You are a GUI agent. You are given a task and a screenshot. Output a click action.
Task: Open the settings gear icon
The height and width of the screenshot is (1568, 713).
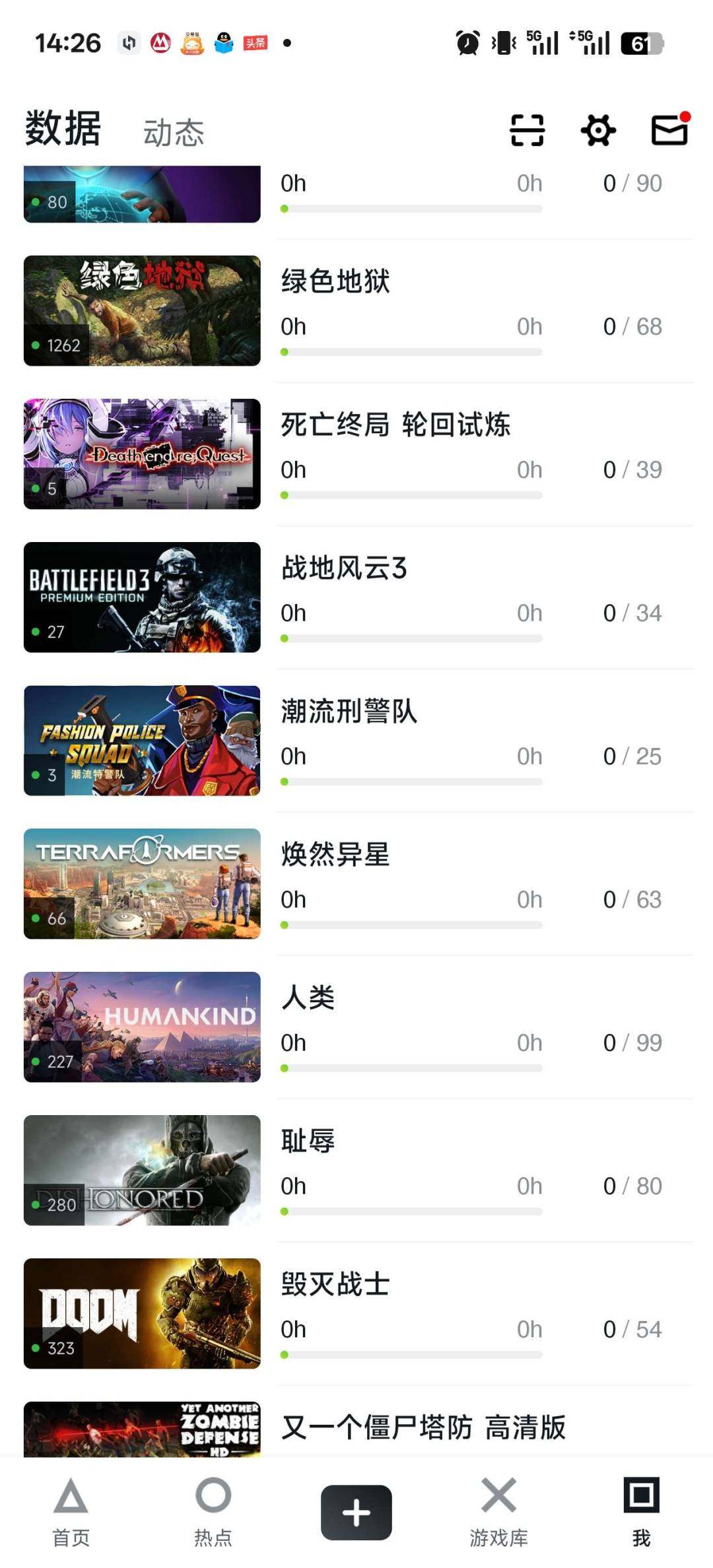597,131
